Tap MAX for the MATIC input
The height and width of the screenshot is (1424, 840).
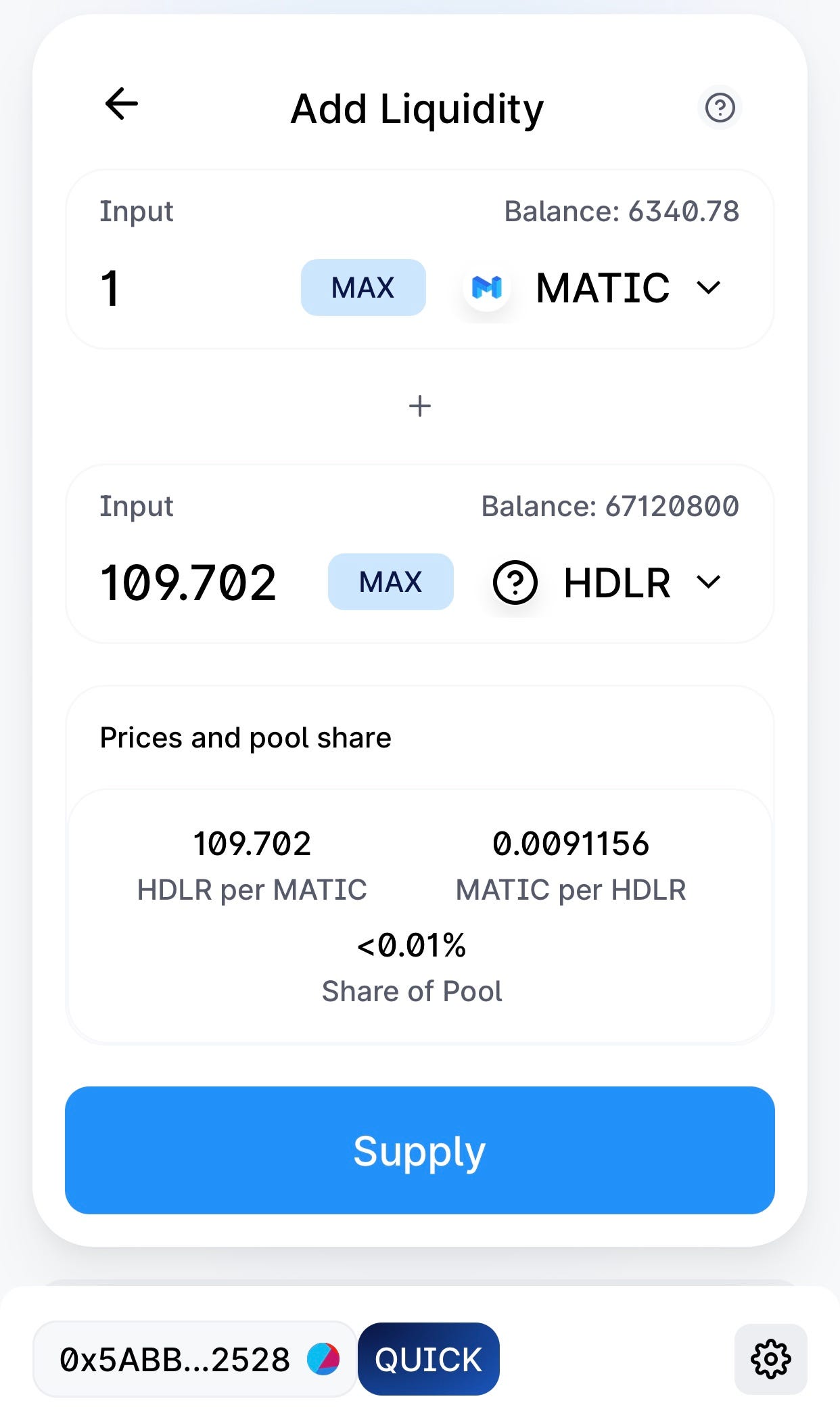coord(363,288)
